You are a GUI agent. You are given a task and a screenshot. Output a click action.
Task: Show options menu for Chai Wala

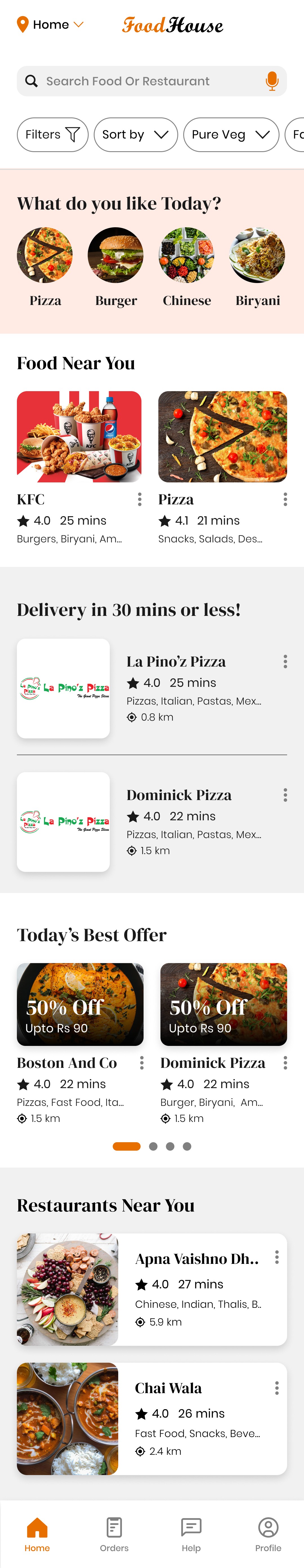(x=277, y=1388)
